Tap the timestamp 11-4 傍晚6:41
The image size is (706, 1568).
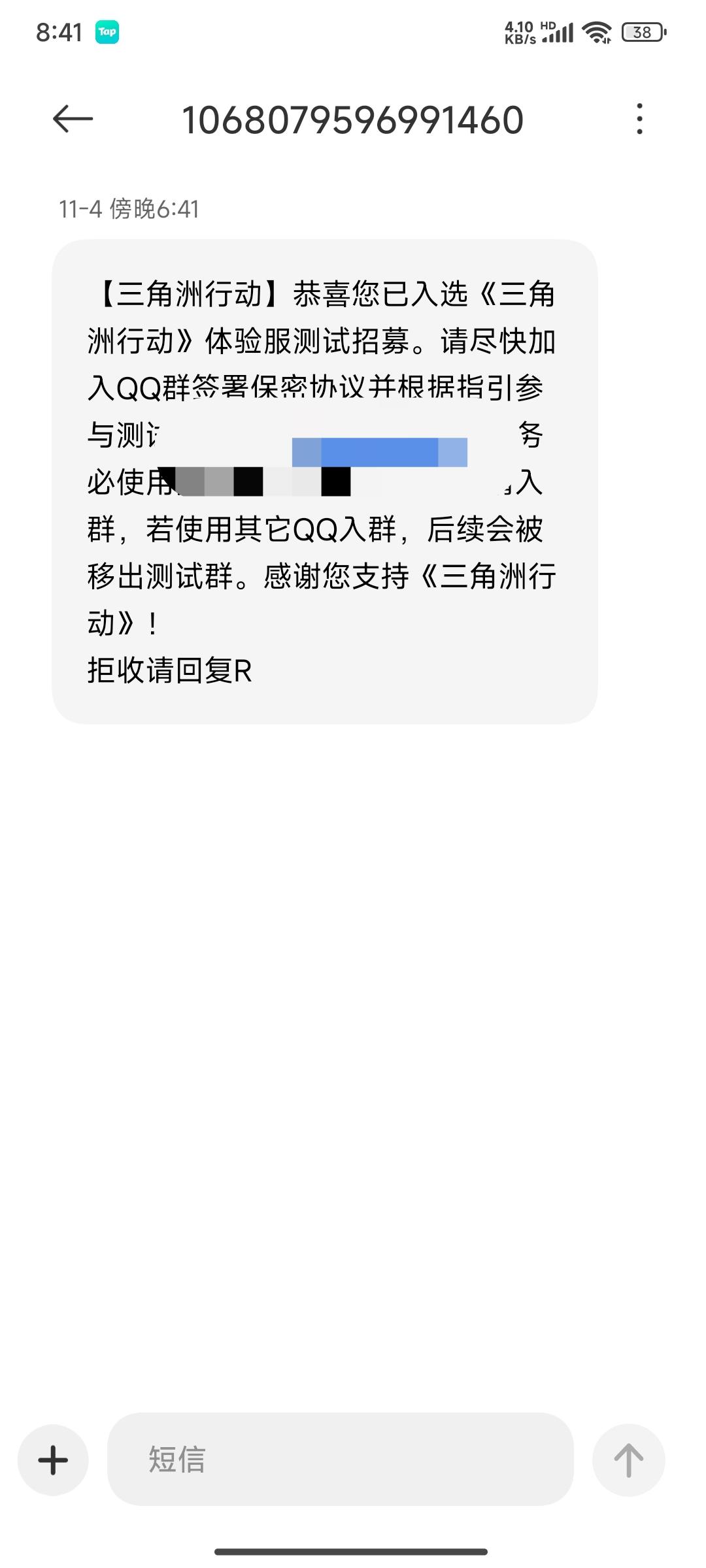129,208
